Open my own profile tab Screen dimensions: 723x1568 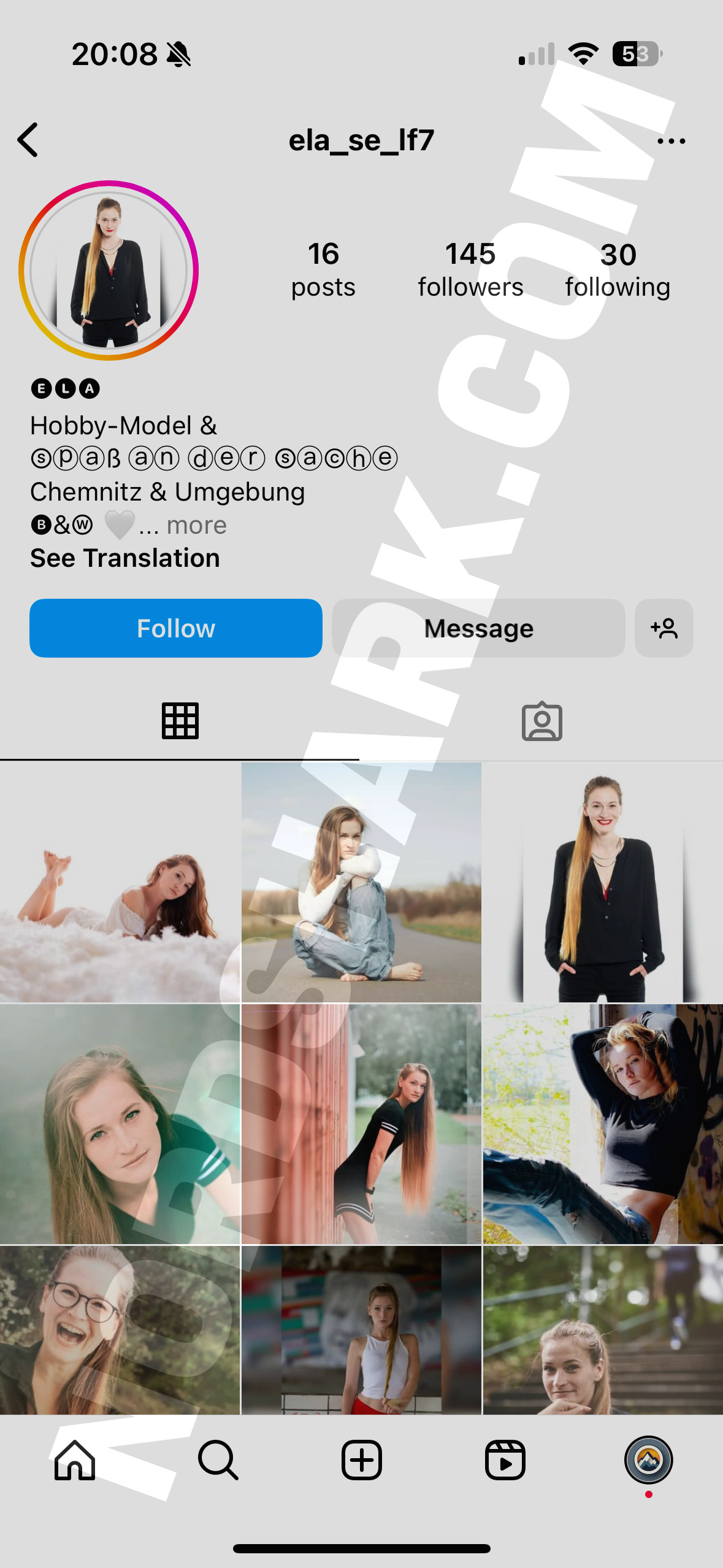point(648,1460)
